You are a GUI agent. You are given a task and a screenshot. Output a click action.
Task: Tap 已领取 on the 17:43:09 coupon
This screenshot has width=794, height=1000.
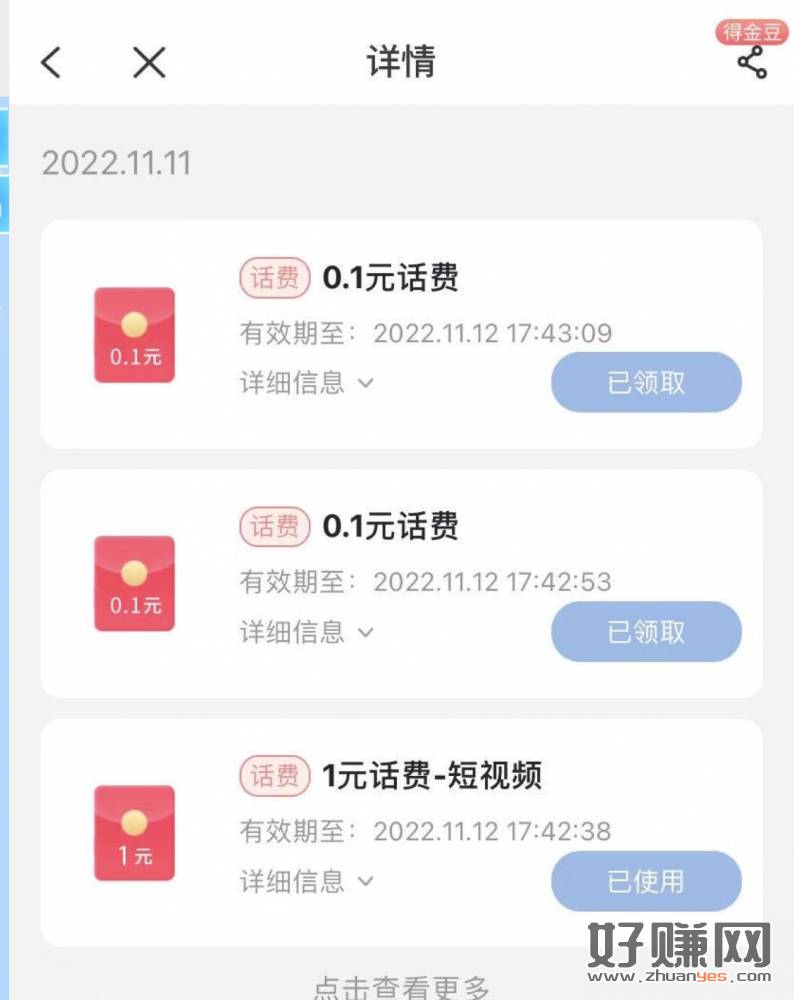point(646,383)
